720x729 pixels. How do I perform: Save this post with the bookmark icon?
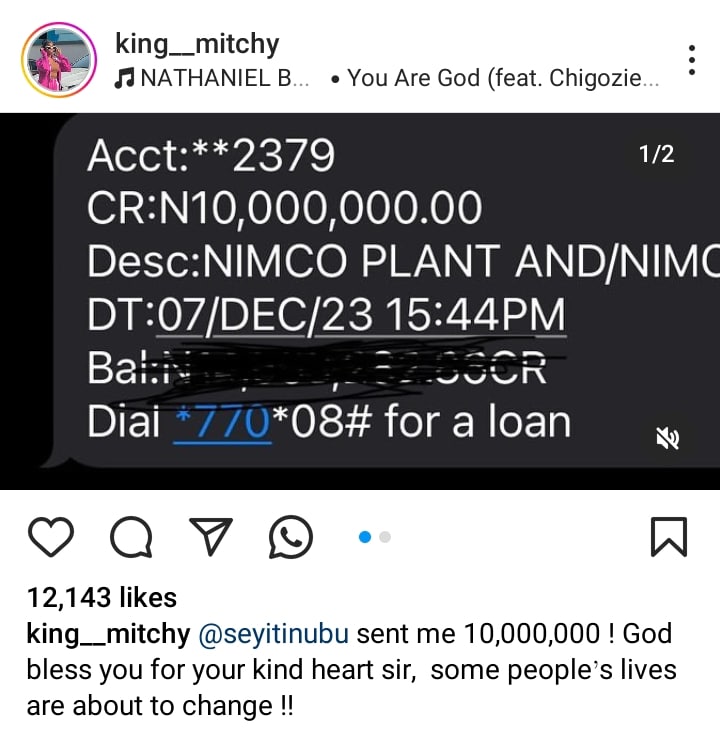(668, 538)
